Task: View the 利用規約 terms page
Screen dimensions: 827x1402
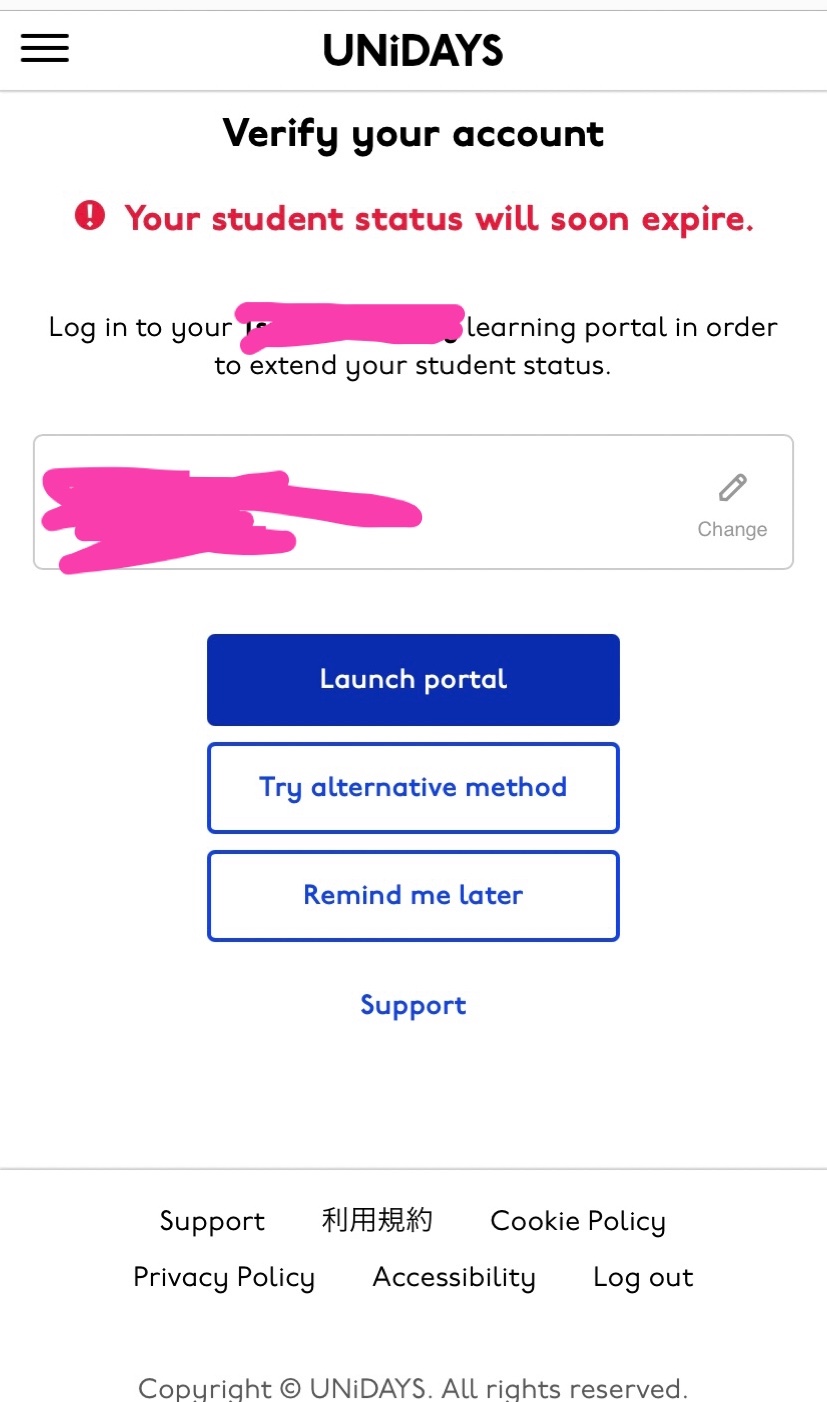Action: tap(377, 1220)
